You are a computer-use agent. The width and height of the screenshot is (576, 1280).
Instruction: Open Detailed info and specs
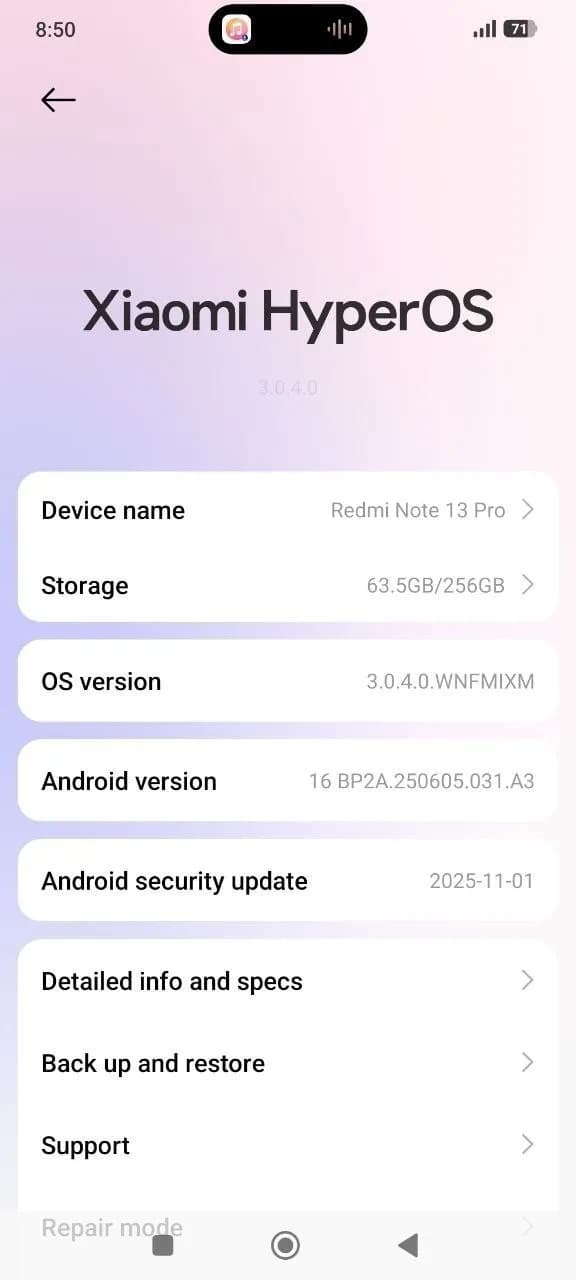[x=288, y=981]
